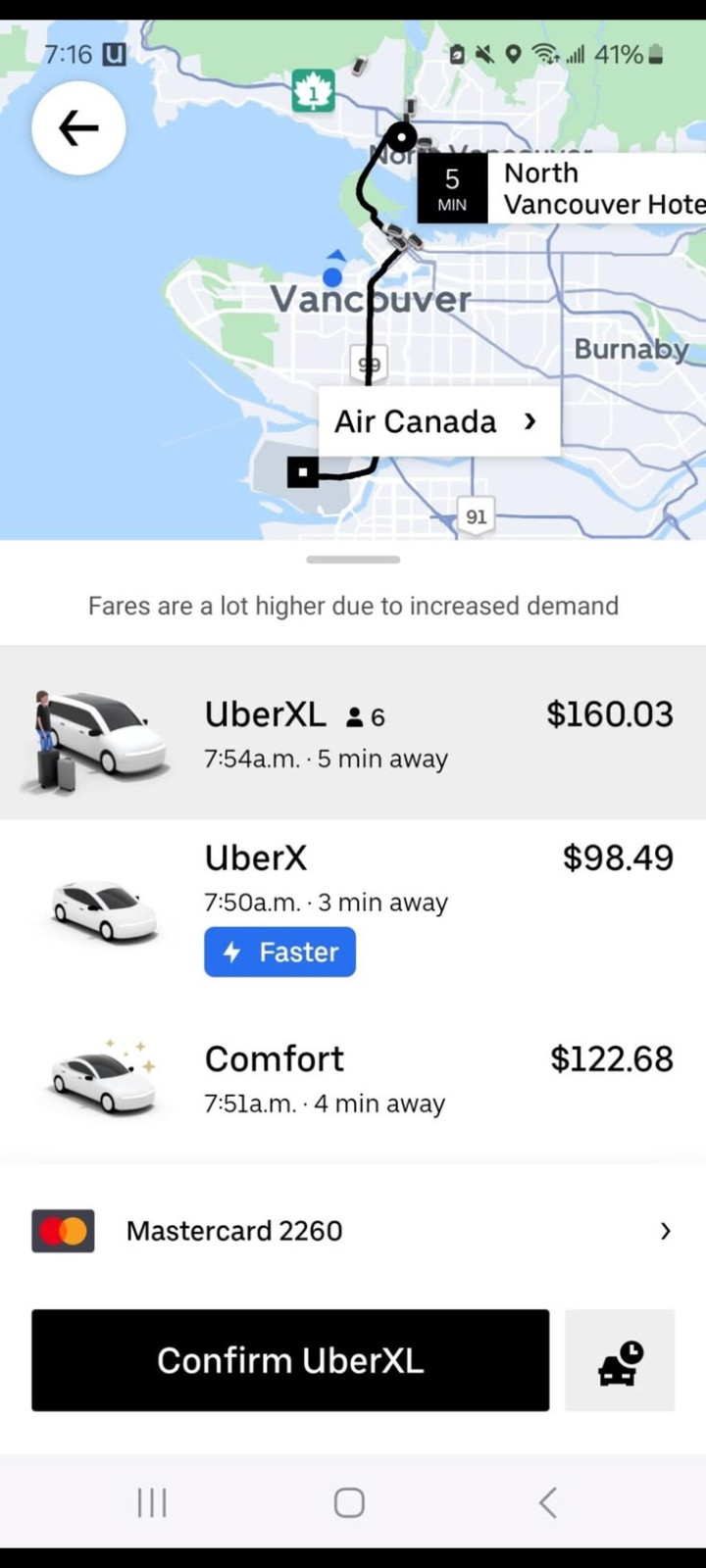Open system recent apps
The image size is (706, 1568).
click(152, 1502)
